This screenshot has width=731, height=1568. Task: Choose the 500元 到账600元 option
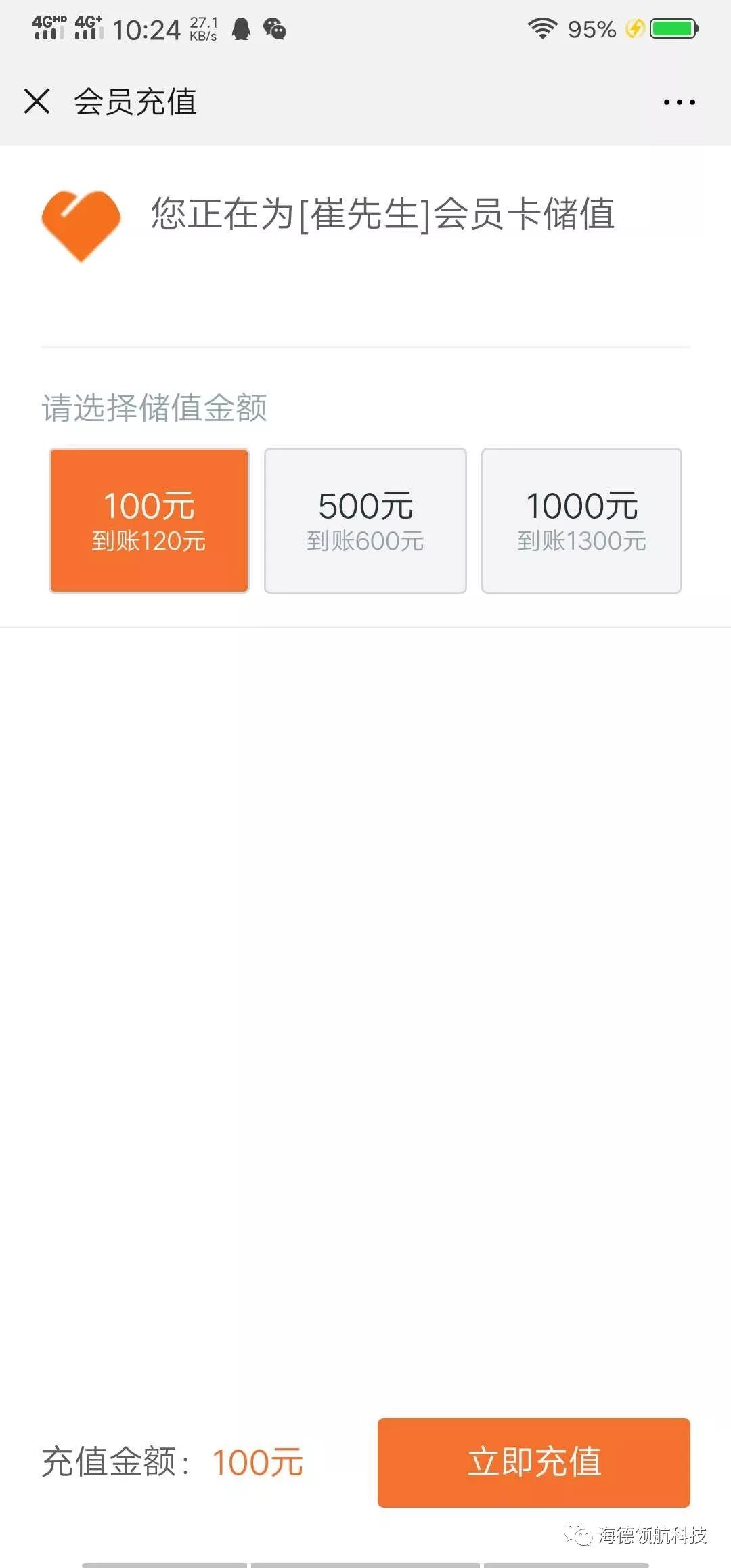pos(365,521)
